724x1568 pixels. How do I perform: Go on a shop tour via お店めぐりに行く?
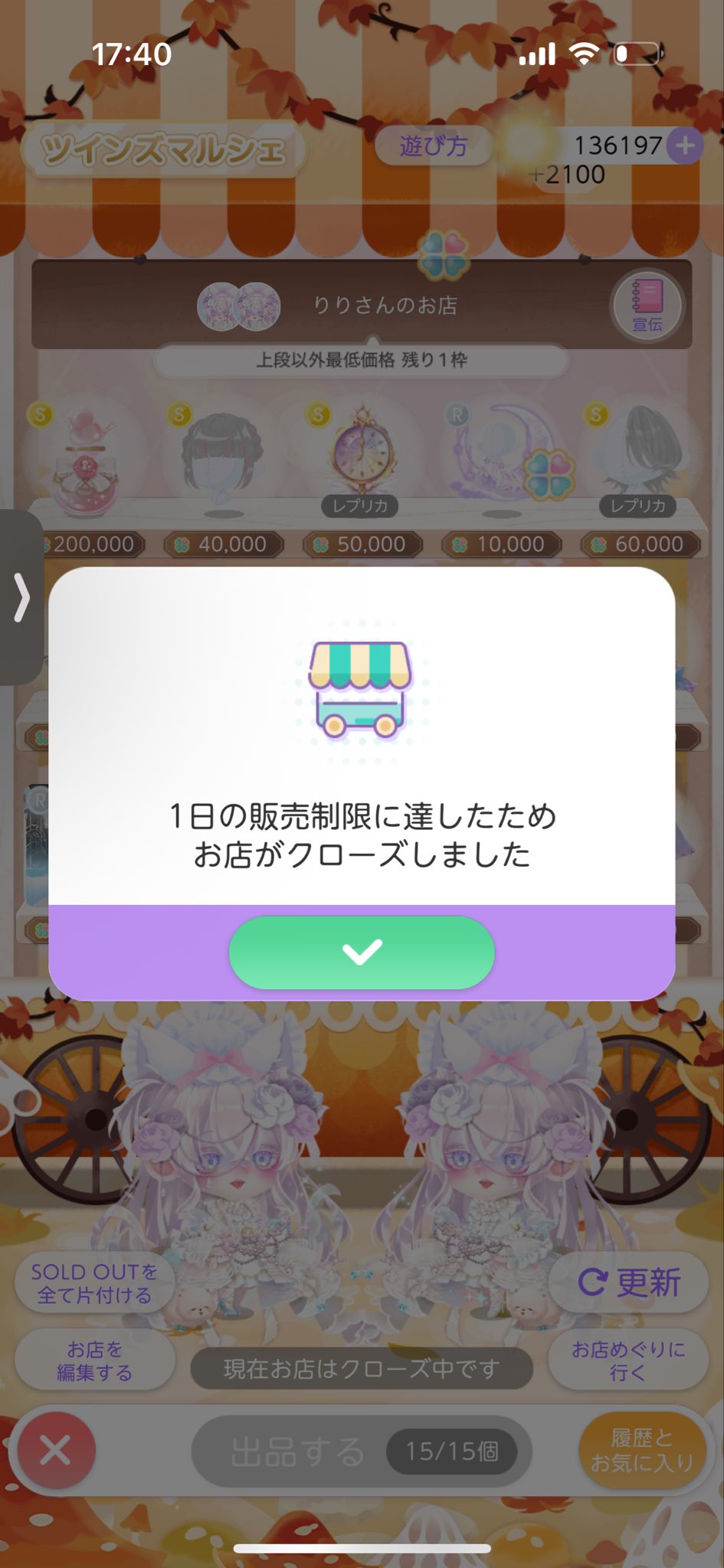pyautogui.click(x=628, y=1360)
